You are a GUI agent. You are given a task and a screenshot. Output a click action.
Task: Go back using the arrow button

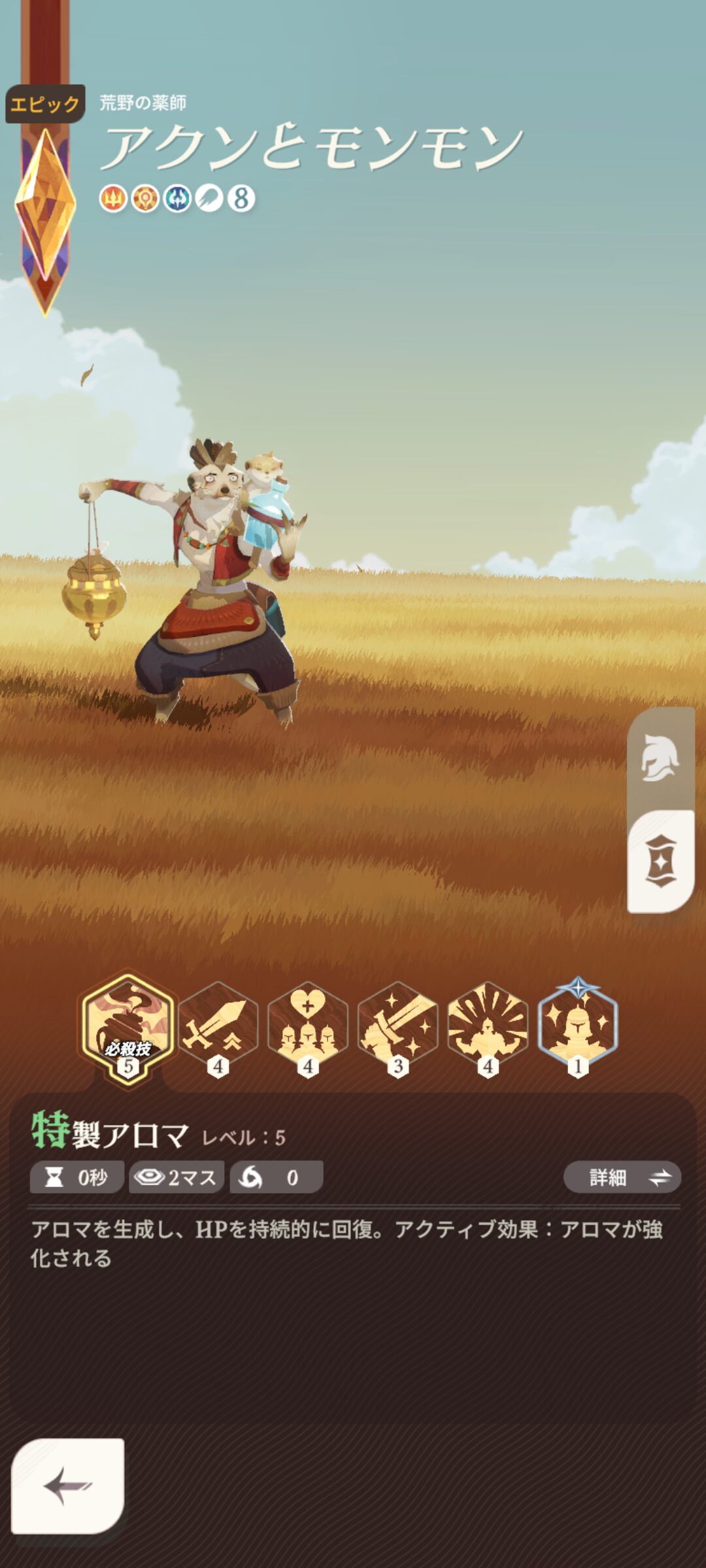67,1485
